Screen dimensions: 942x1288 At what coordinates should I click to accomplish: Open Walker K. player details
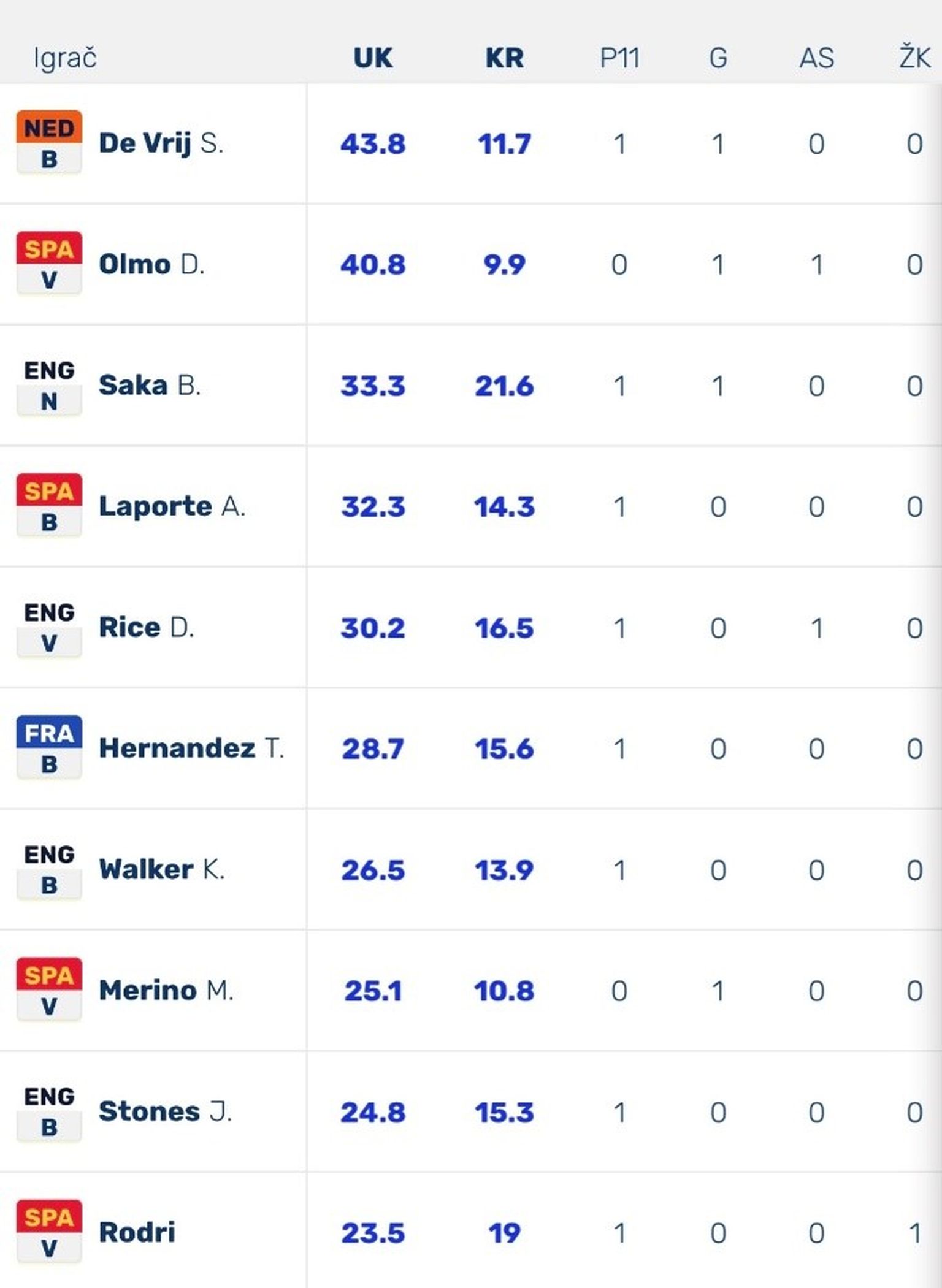click(162, 869)
